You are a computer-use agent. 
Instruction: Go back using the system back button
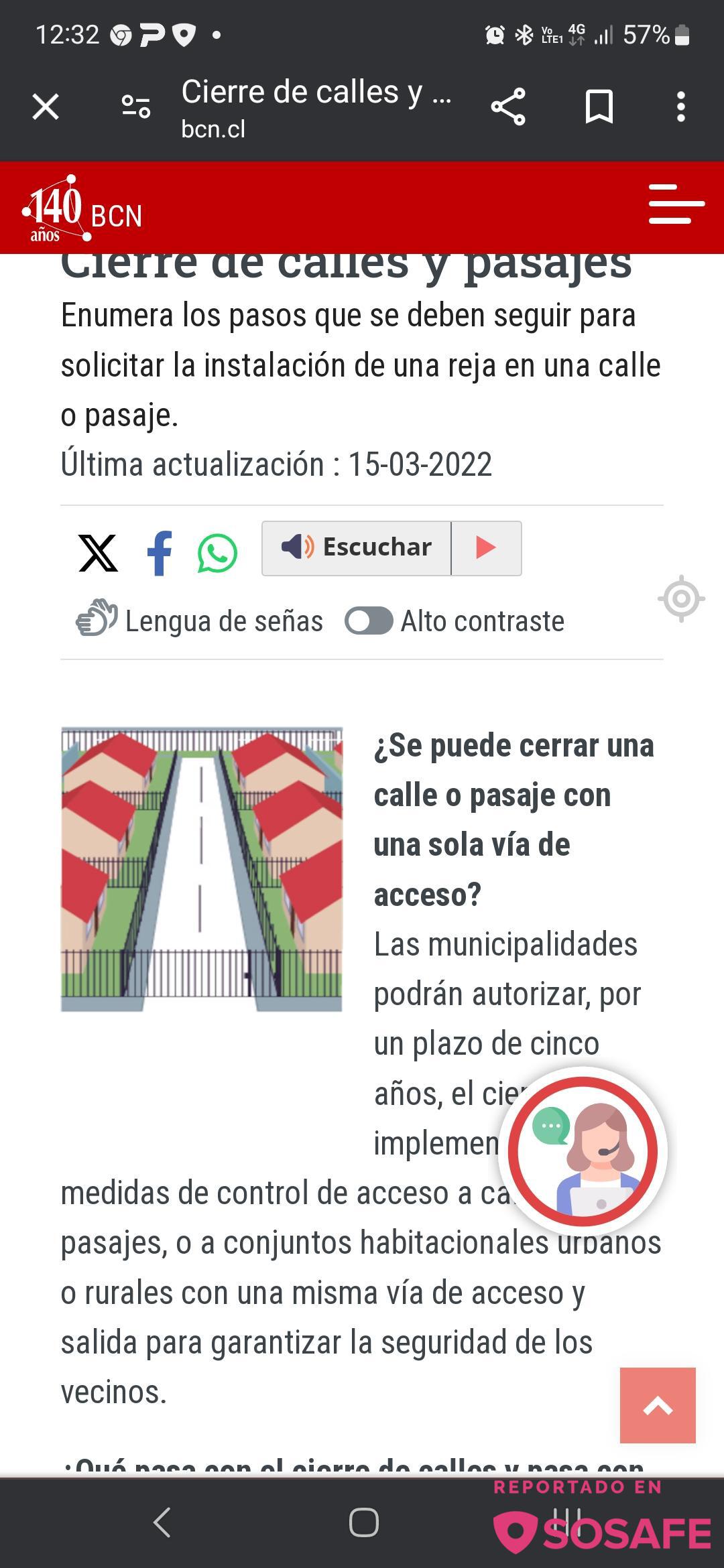pyautogui.click(x=162, y=1522)
